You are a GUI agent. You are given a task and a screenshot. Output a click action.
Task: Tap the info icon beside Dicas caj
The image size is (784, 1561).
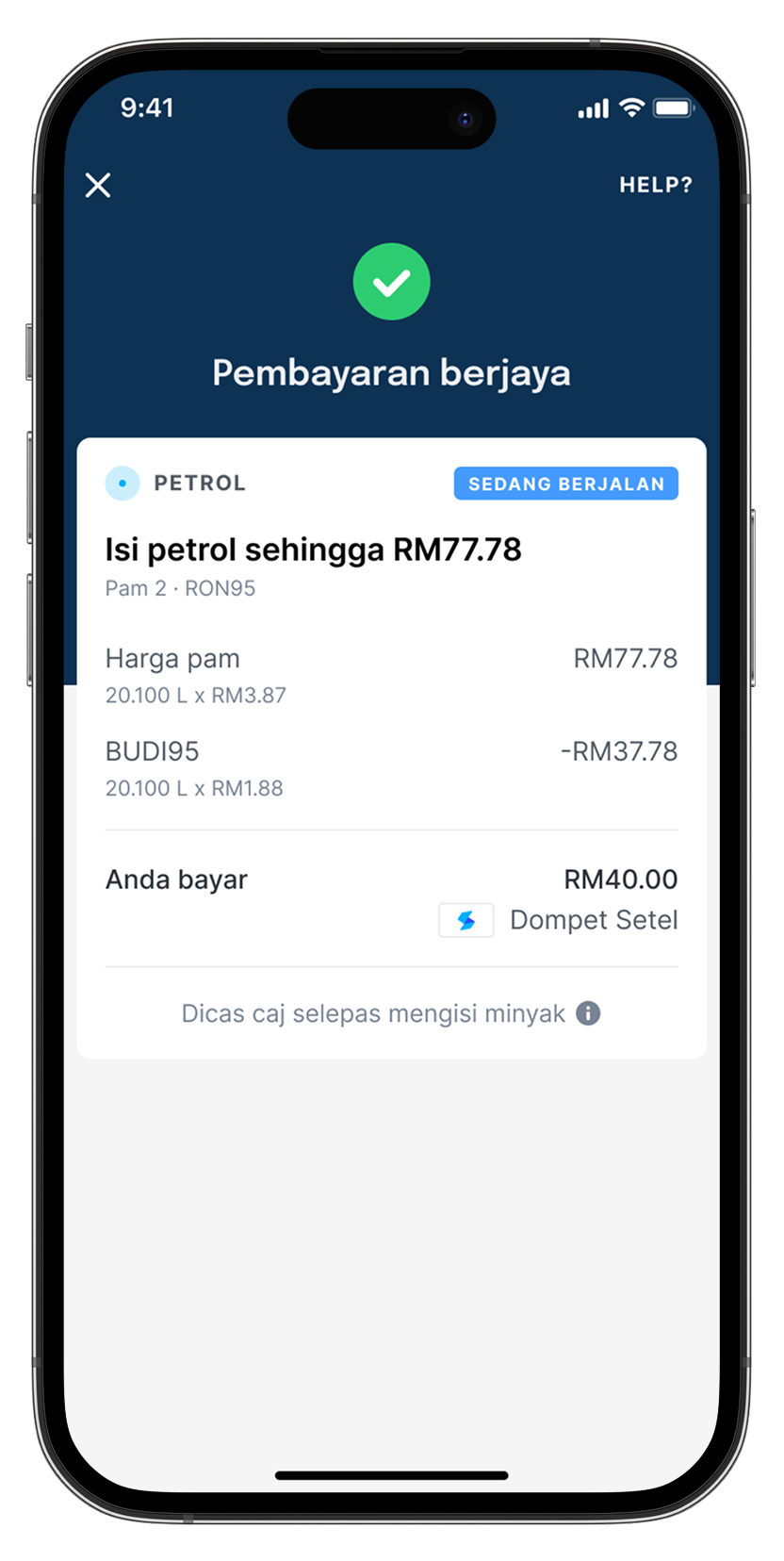(x=588, y=1013)
